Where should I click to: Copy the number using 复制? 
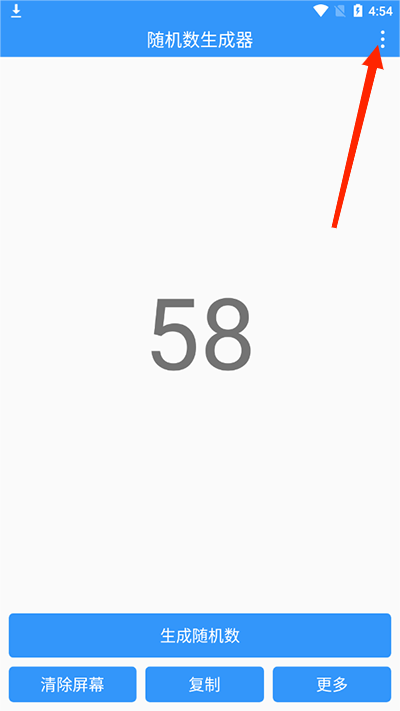(x=205, y=684)
